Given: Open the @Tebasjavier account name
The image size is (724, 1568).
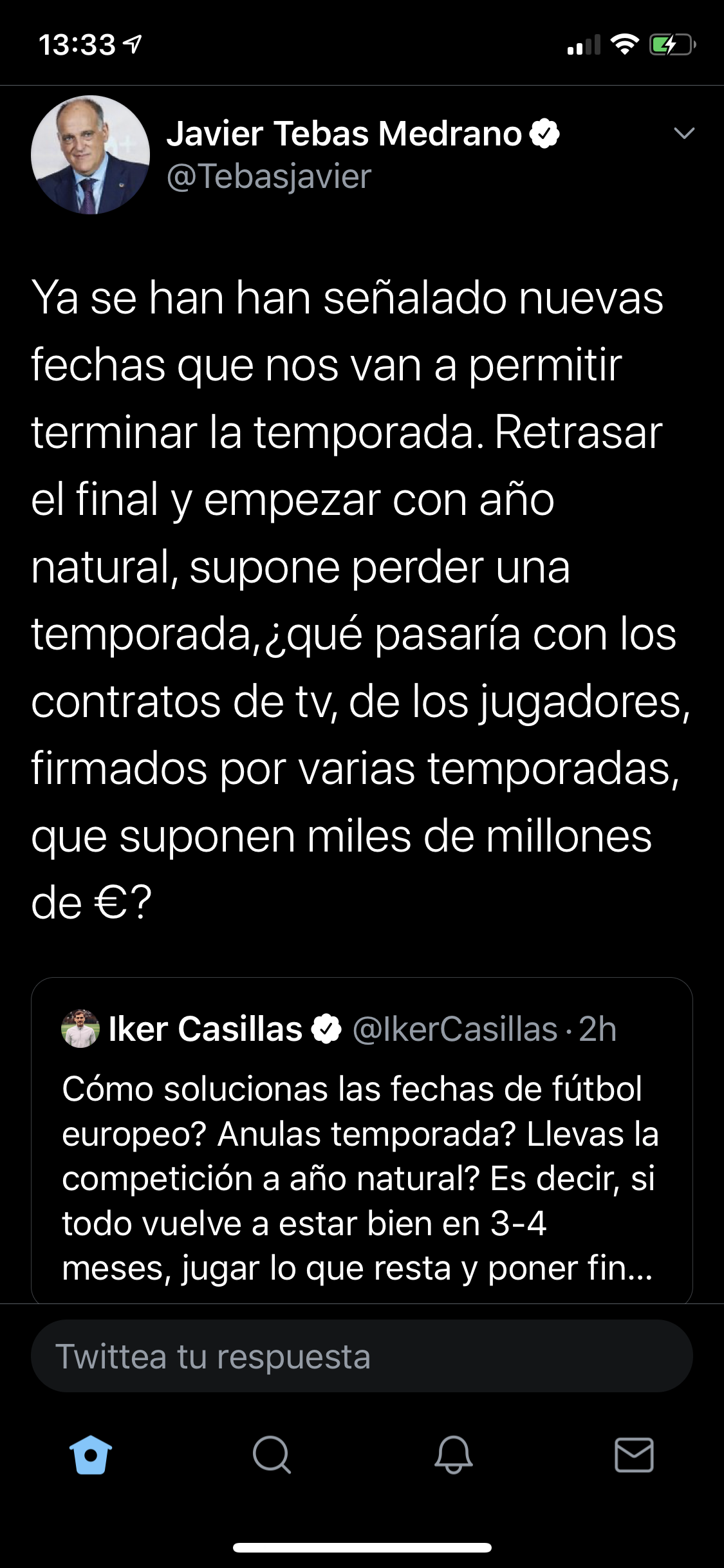Looking at the screenshot, I should [268, 176].
